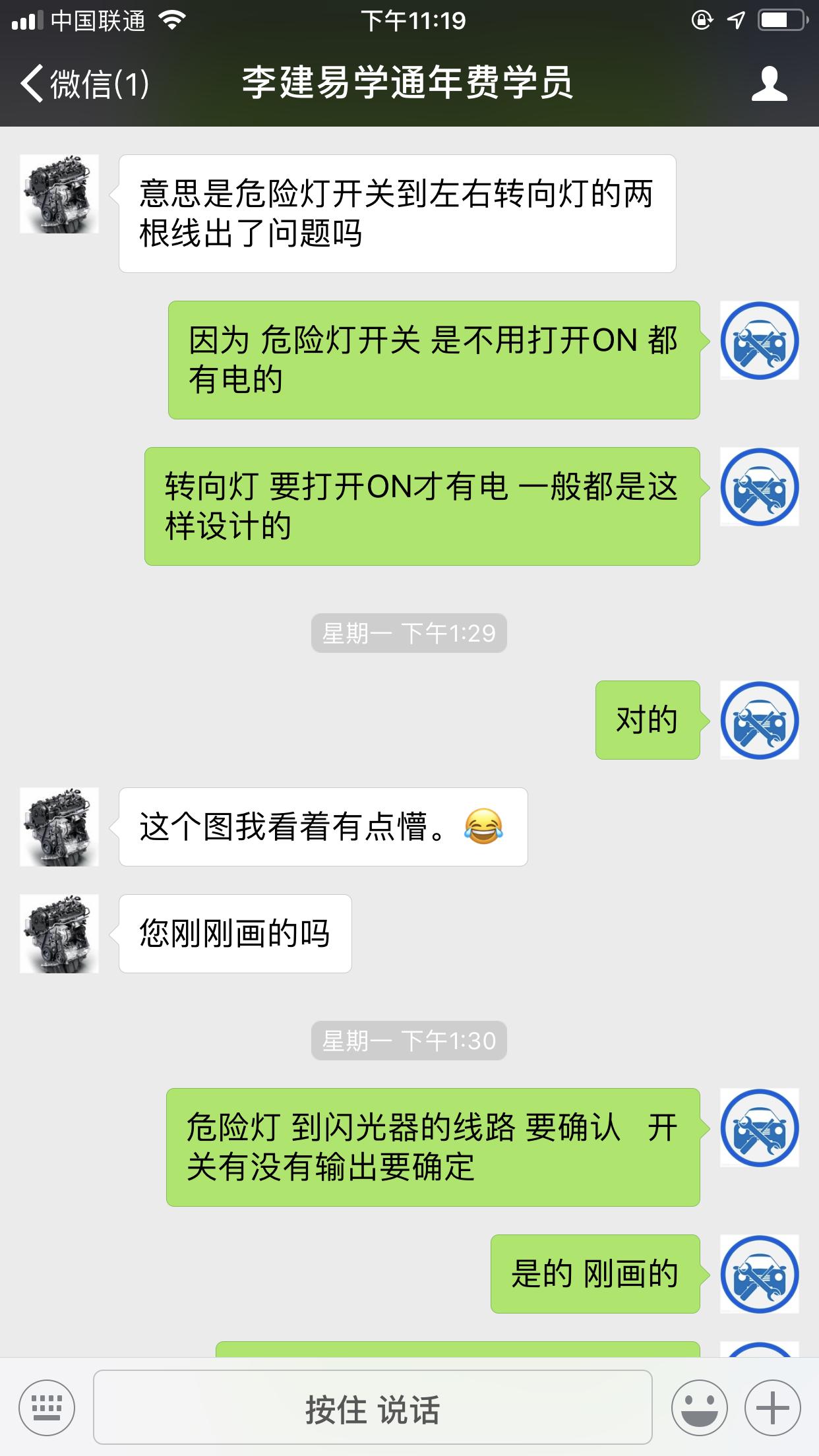Tap the 星期一 下午1:29 timestamp label
The width and height of the screenshot is (819, 1456).
tap(409, 632)
